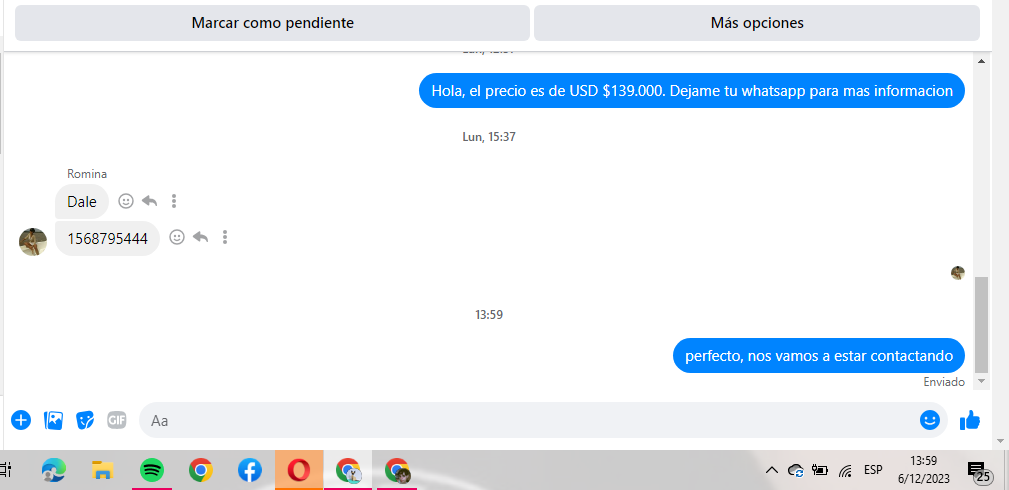
Task: Open more options for the 1568795444 message
Action: pos(225,237)
